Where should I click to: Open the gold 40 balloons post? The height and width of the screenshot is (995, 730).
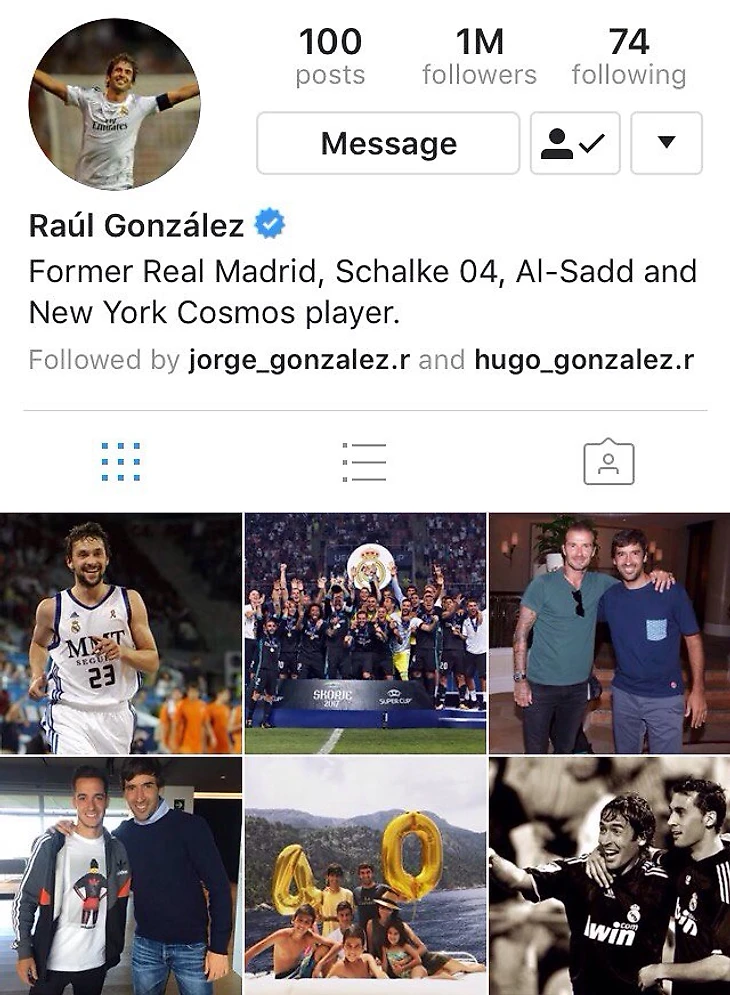pyautogui.click(x=365, y=876)
